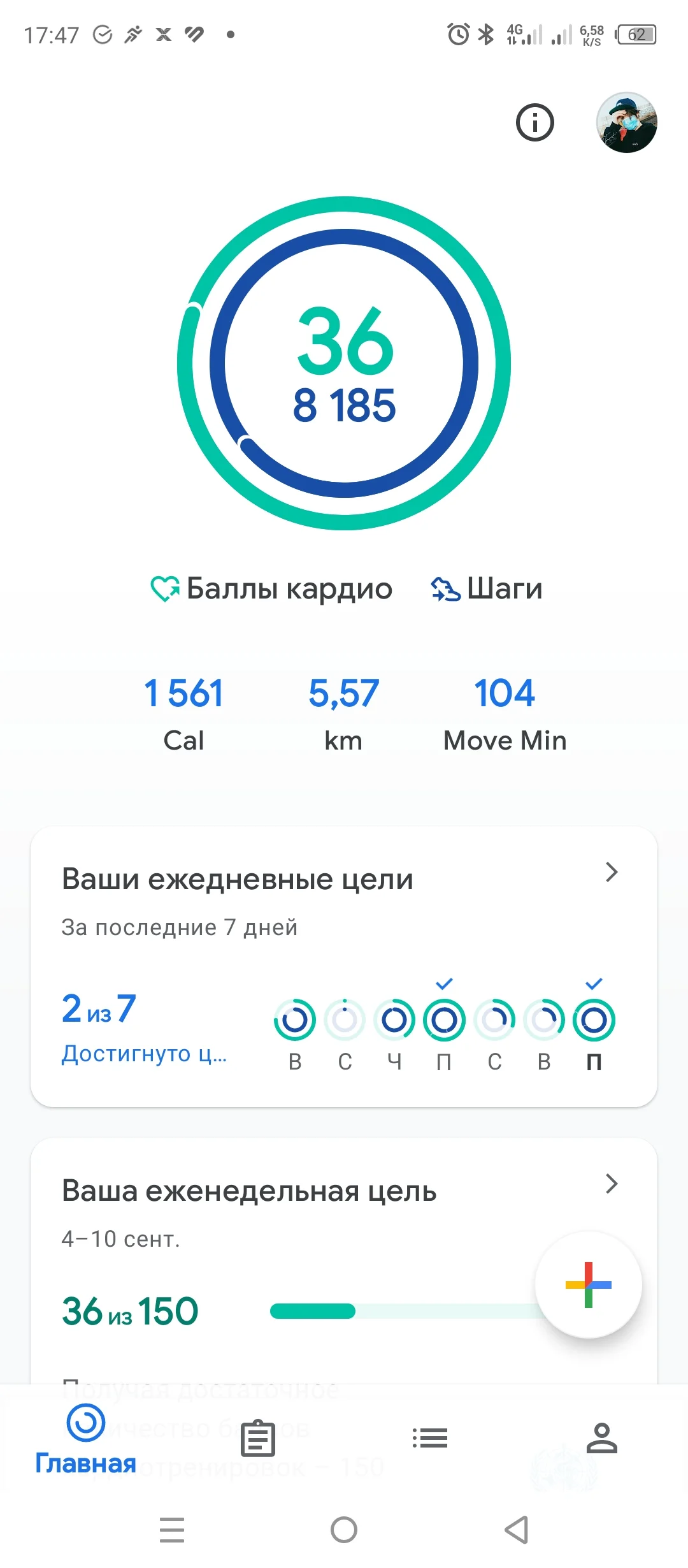
Task: Open the cardio points and steps ring
Action: click(x=344, y=363)
